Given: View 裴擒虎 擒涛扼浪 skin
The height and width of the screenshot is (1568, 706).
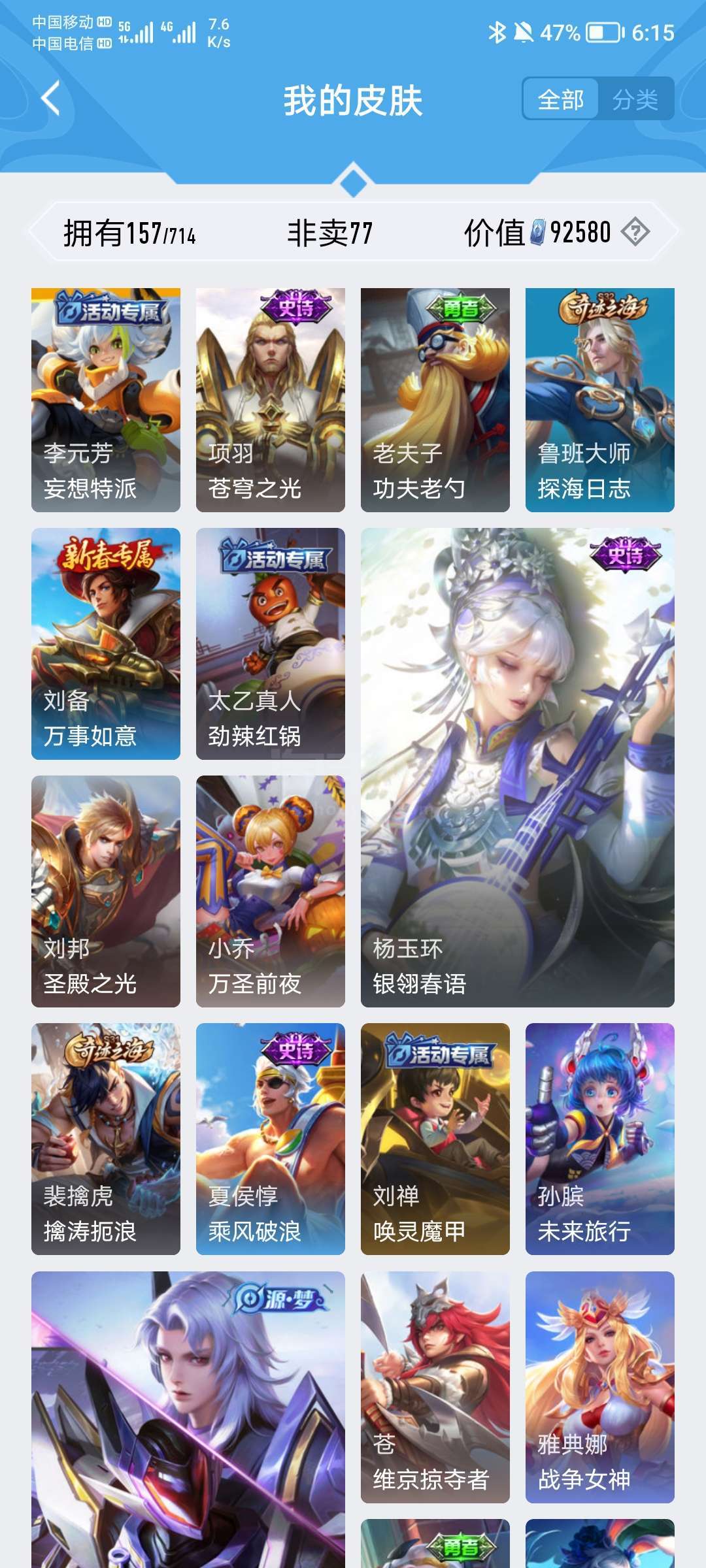Looking at the screenshot, I should click(106, 1139).
